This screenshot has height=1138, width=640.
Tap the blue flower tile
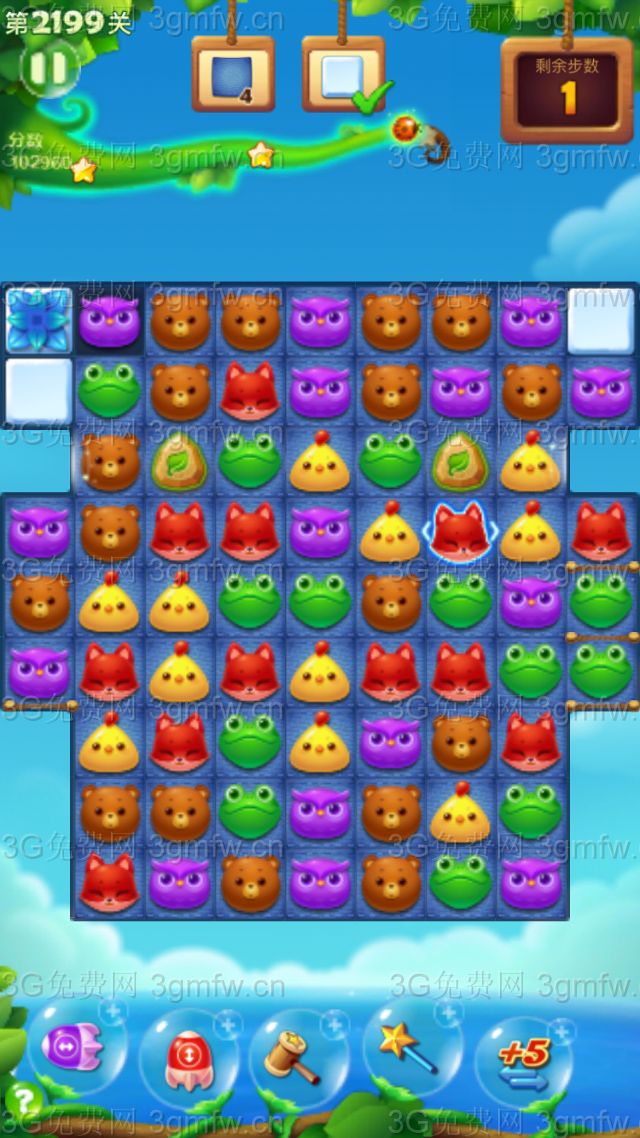click(38, 320)
